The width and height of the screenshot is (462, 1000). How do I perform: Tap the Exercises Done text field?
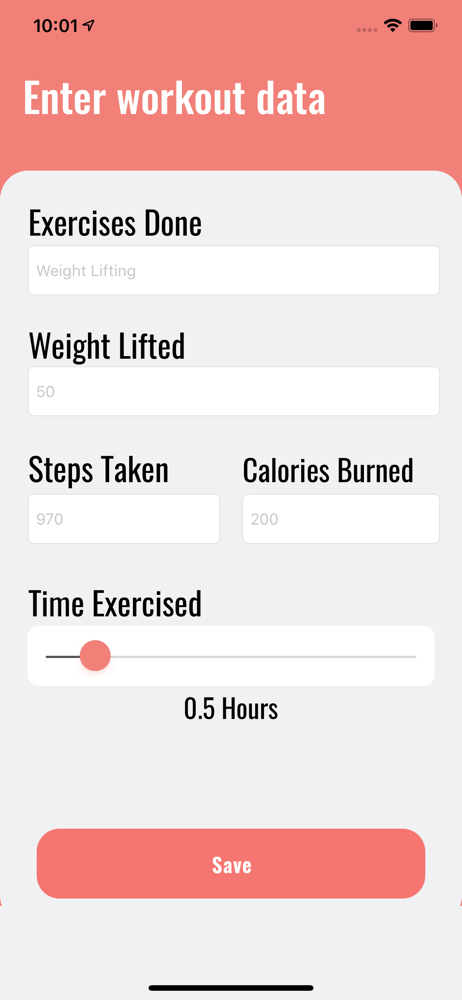pos(234,270)
